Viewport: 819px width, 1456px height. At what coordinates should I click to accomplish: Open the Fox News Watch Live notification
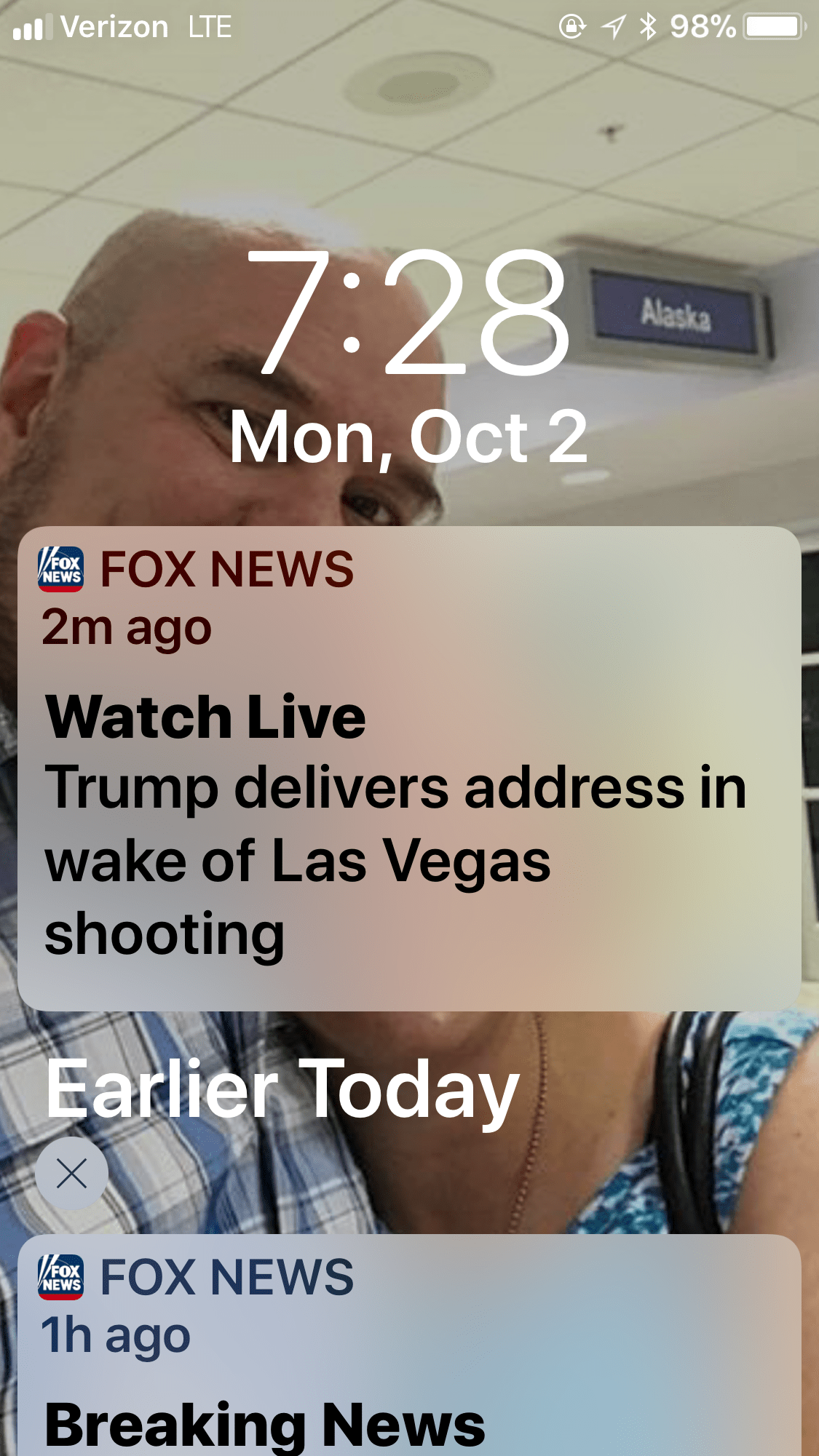click(409, 768)
